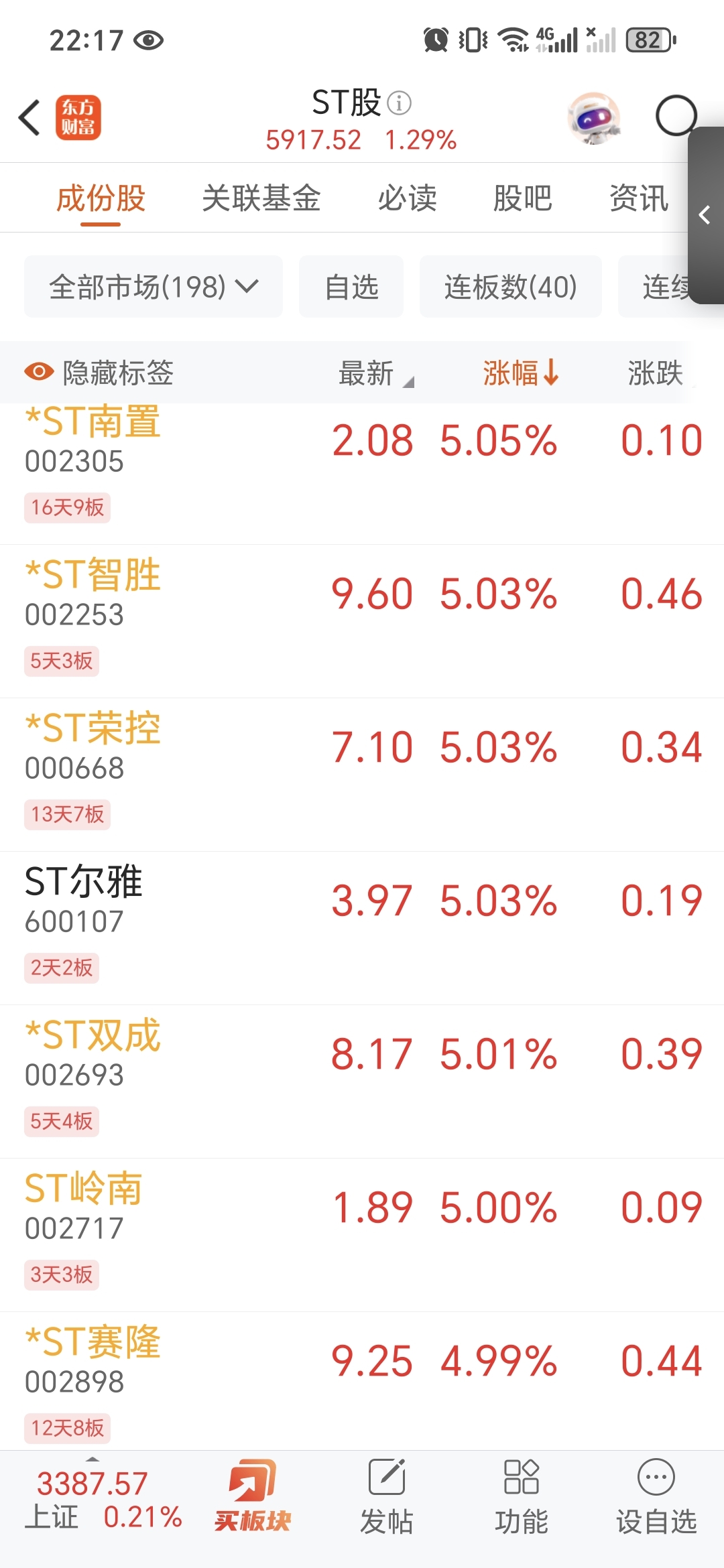Screen dimensions: 724x1568
Task: Filter by 连板数(40)
Action: point(510,287)
